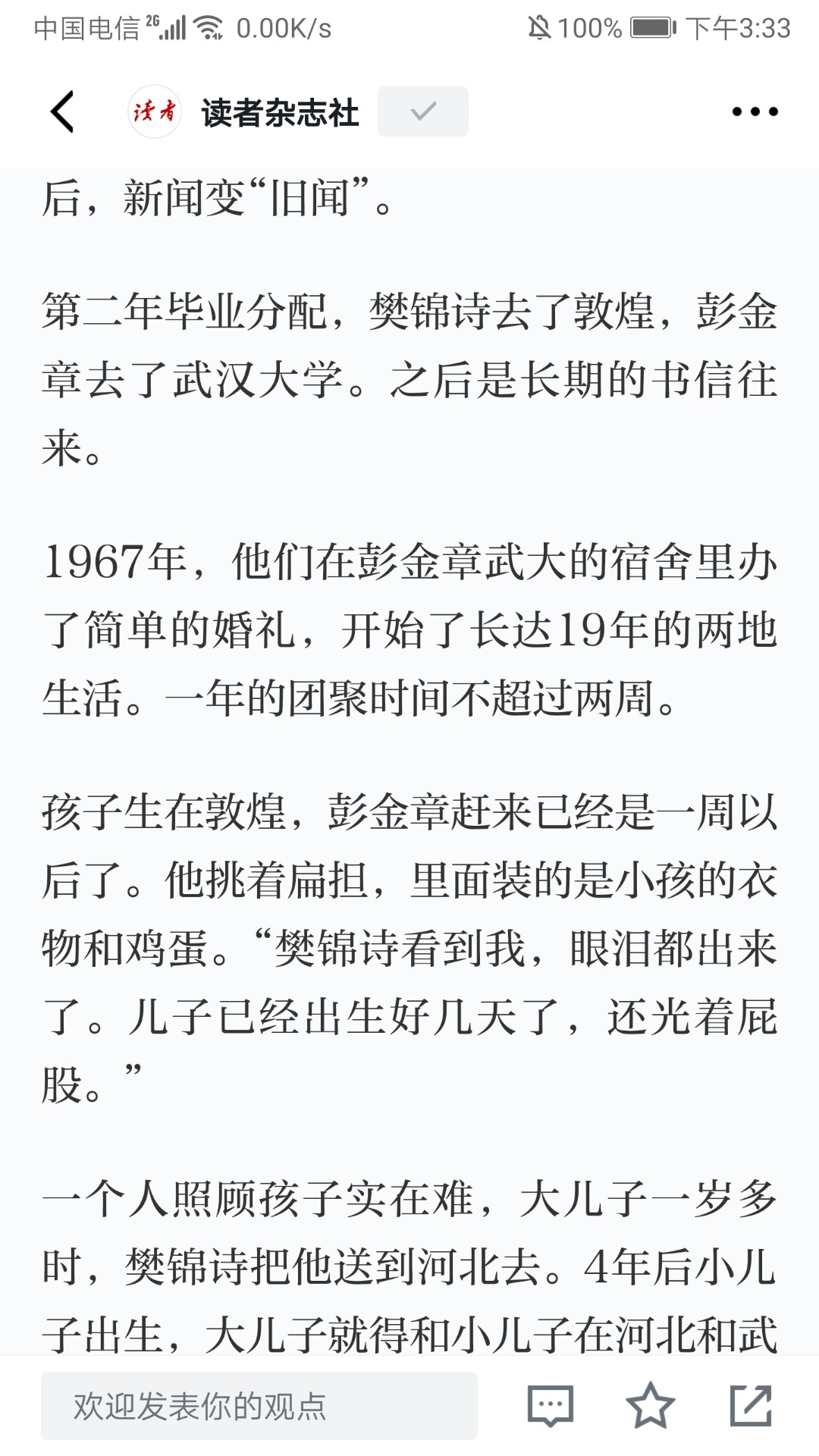Share this article
The image size is (819, 1456).
click(x=751, y=1405)
